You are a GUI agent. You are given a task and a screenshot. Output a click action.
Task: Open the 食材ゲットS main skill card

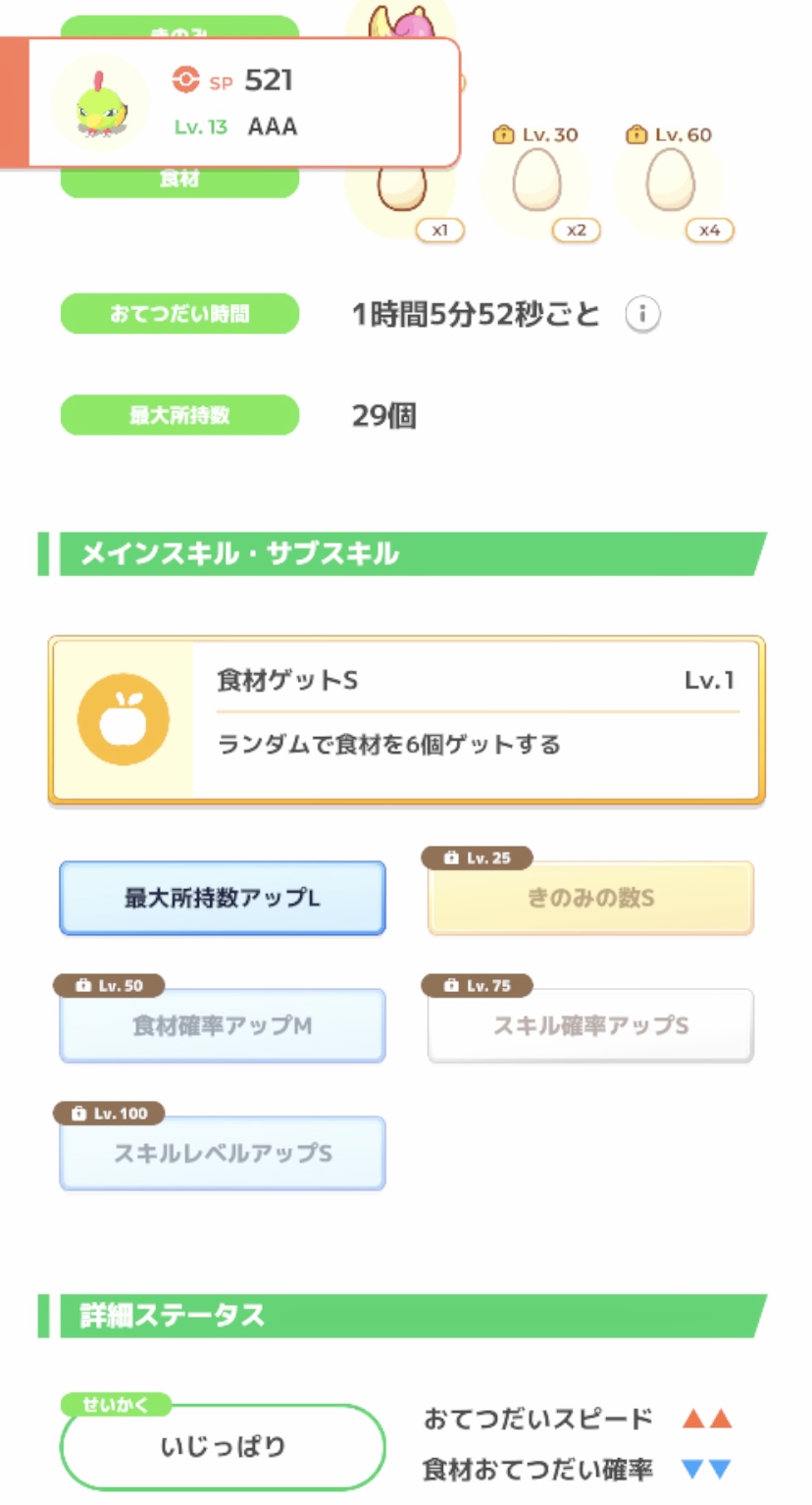pyautogui.click(x=406, y=720)
